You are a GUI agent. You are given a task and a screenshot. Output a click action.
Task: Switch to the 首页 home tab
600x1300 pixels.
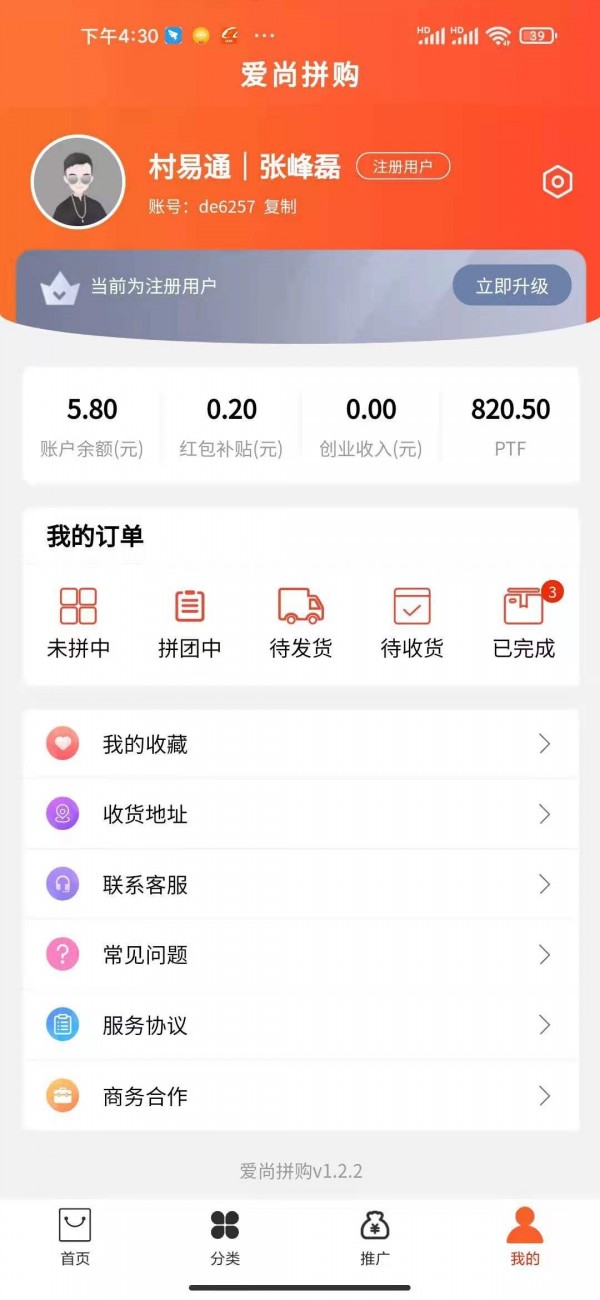[75, 1237]
